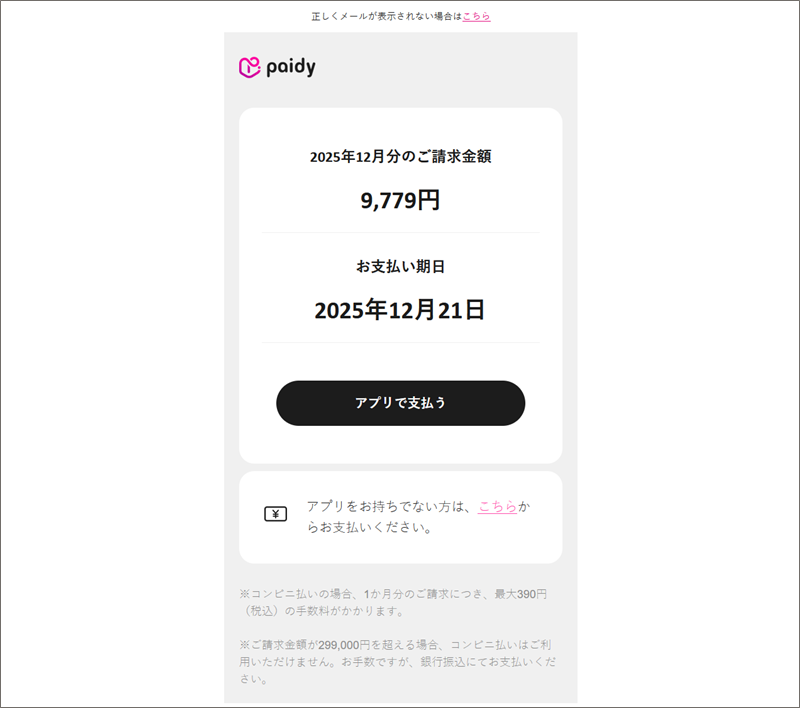Open the こちら link for displaying the mail correctly
This screenshot has width=800, height=708.
coord(476,16)
